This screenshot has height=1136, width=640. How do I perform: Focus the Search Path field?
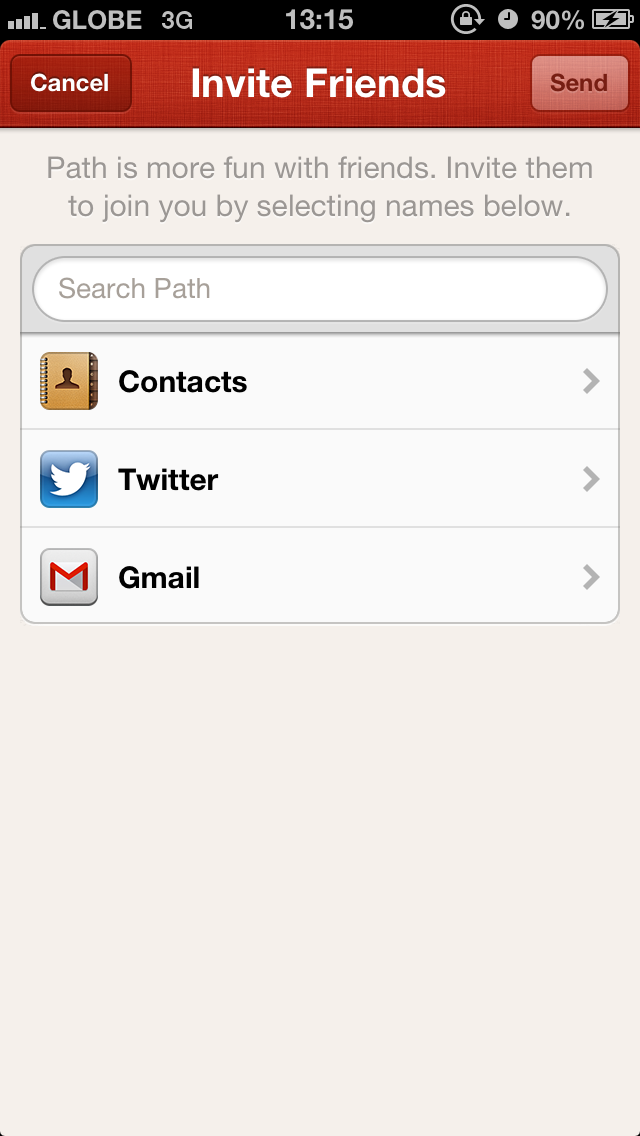pyautogui.click(x=320, y=289)
